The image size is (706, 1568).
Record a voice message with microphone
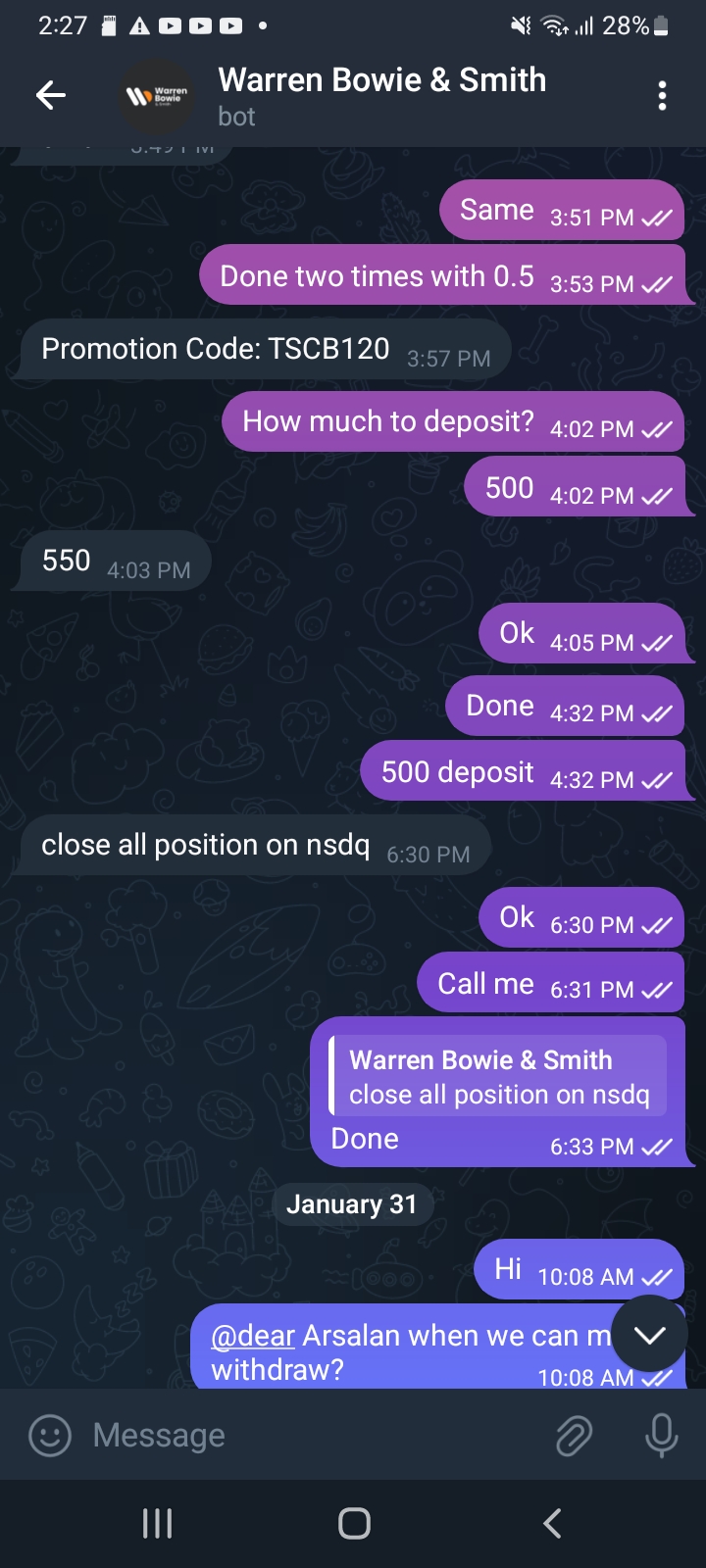661,1436
